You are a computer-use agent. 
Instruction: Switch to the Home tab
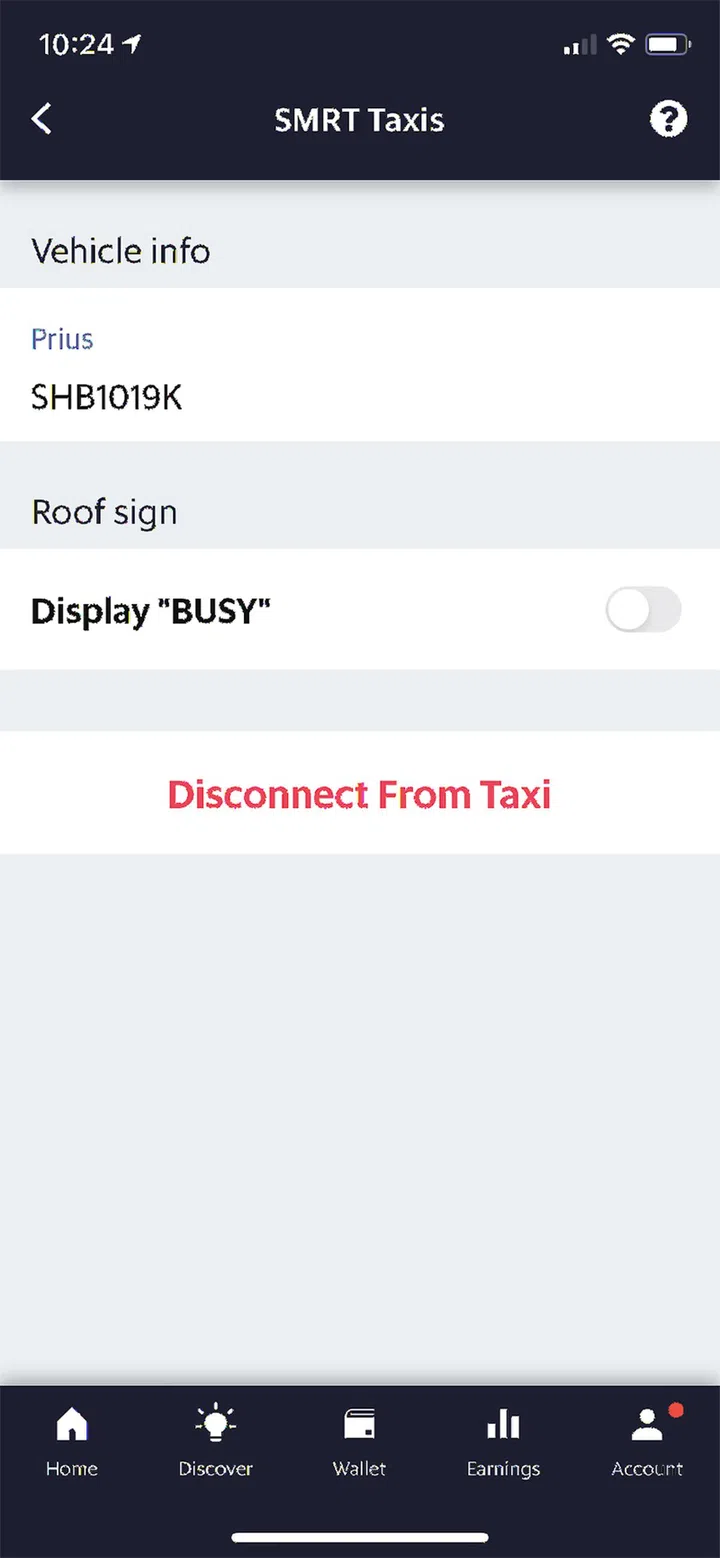72,1441
